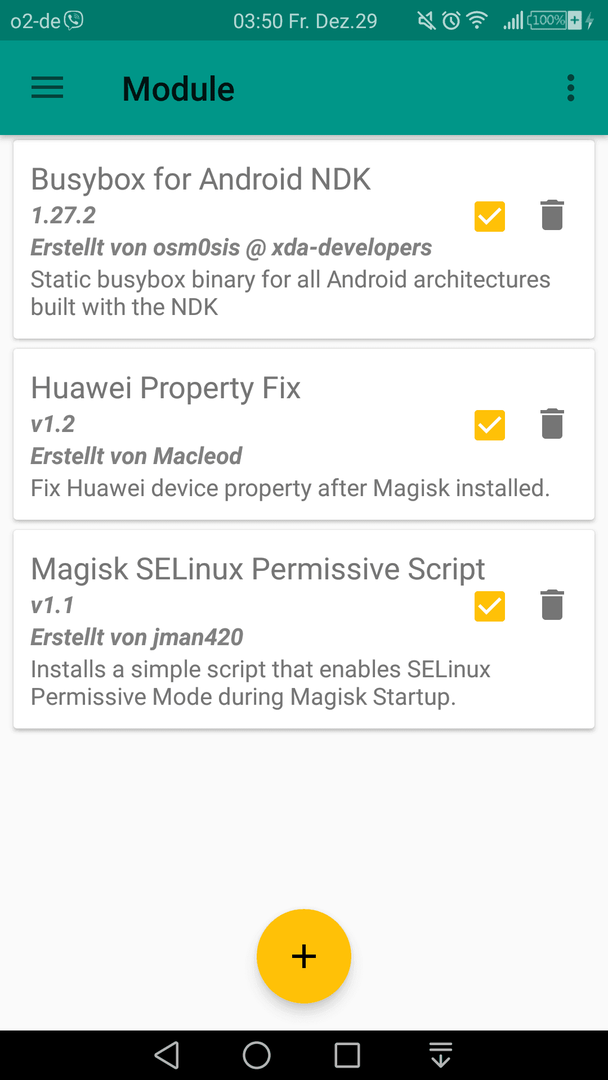The width and height of the screenshot is (608, 1080).
Task: Toggle the Magisk SELinux Permissive Script checkbox
Action: pyautogui.click(x=490, y=606)
